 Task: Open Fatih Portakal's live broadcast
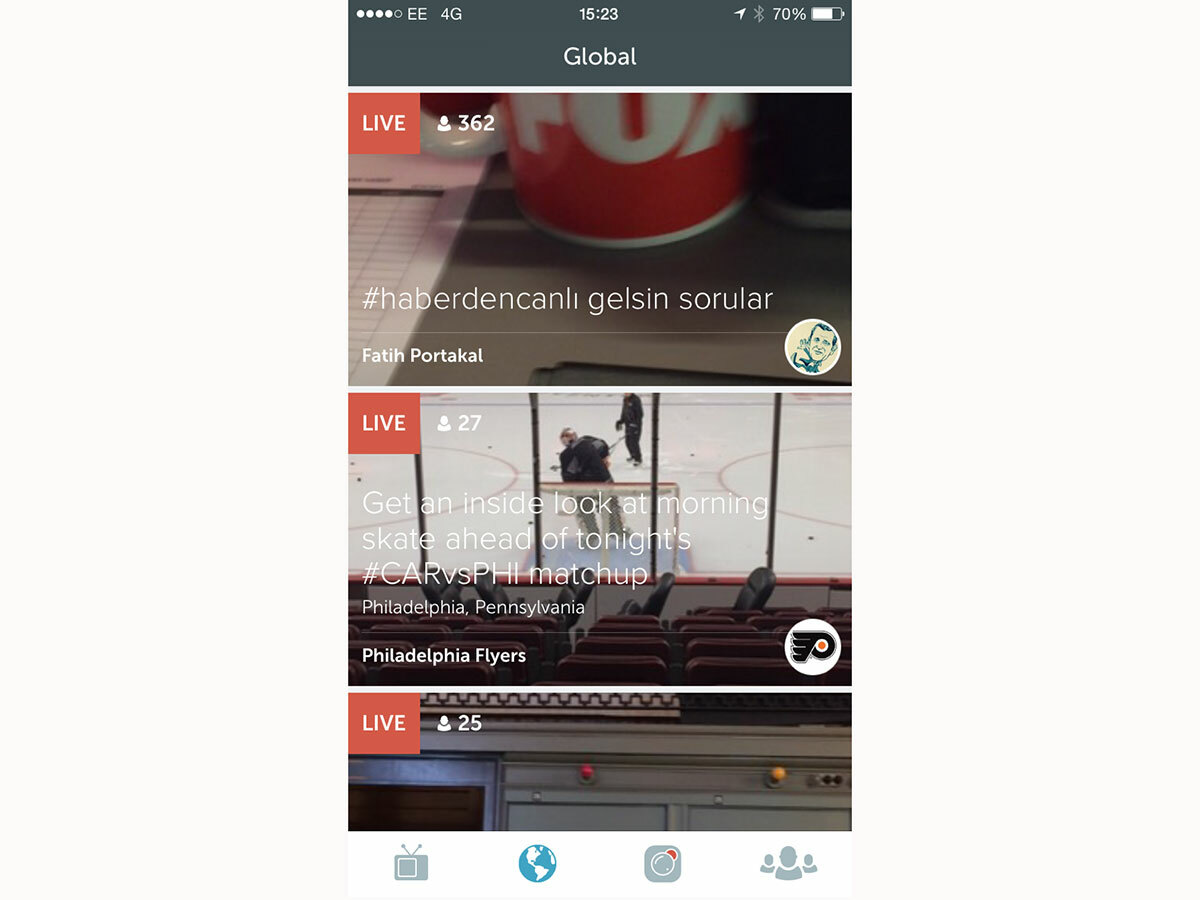coord(600,240)
